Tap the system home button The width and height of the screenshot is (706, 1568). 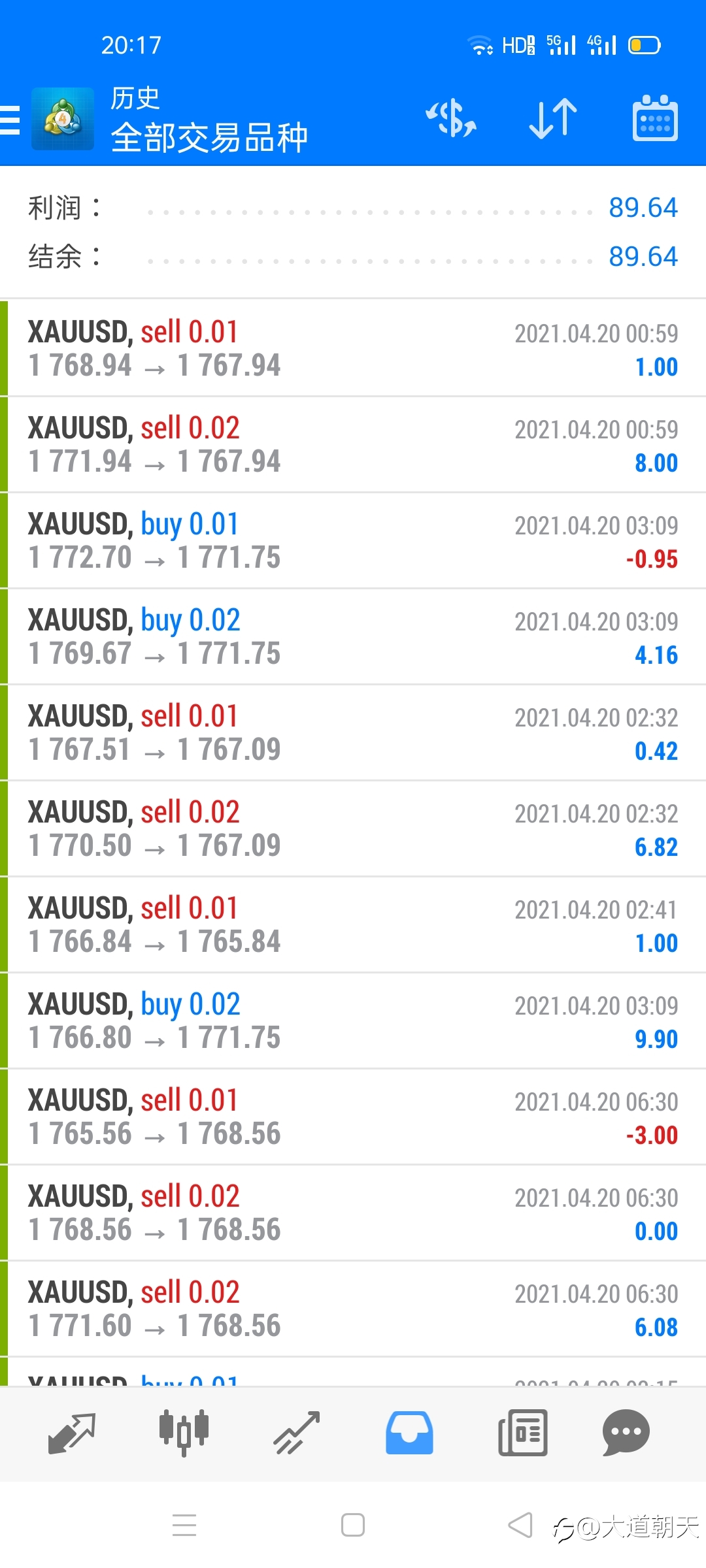pos(353,1526)
